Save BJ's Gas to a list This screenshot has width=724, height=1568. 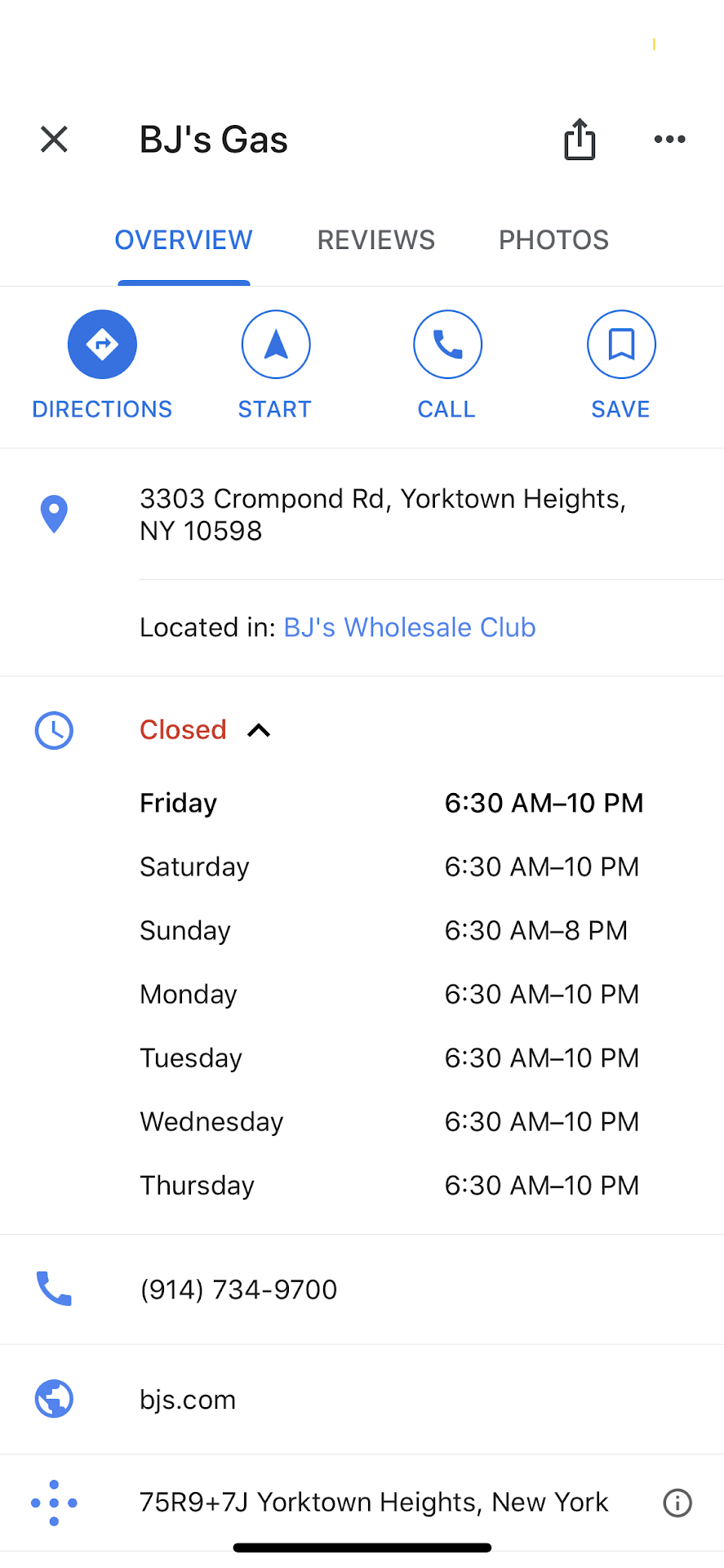point(621,345)
